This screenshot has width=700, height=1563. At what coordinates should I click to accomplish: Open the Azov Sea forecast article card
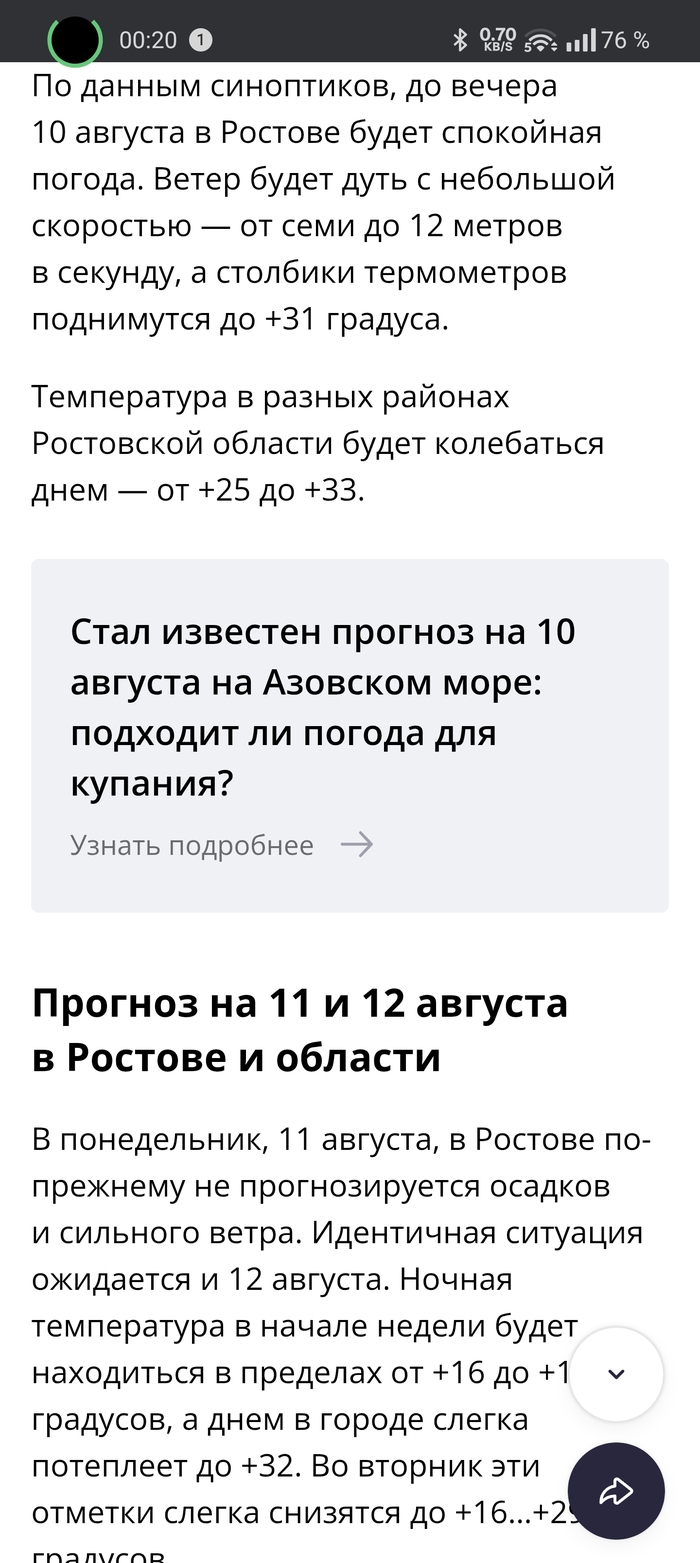[349, 734]
